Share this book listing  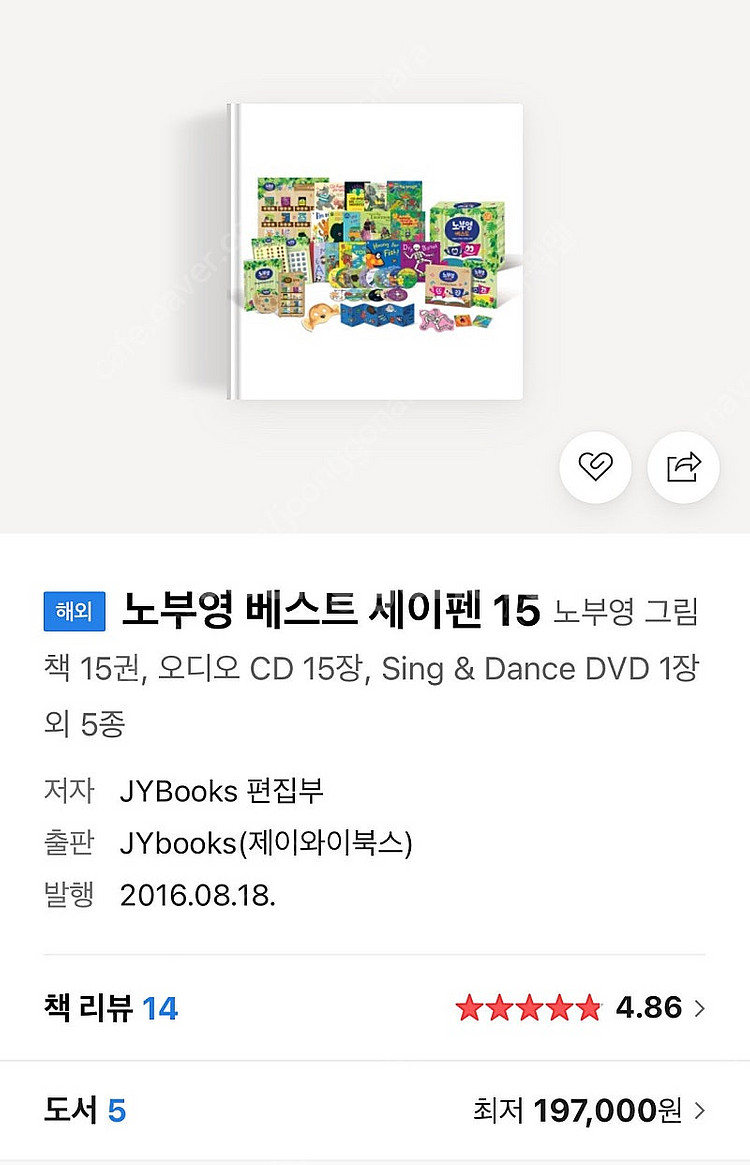coord(684,467)
